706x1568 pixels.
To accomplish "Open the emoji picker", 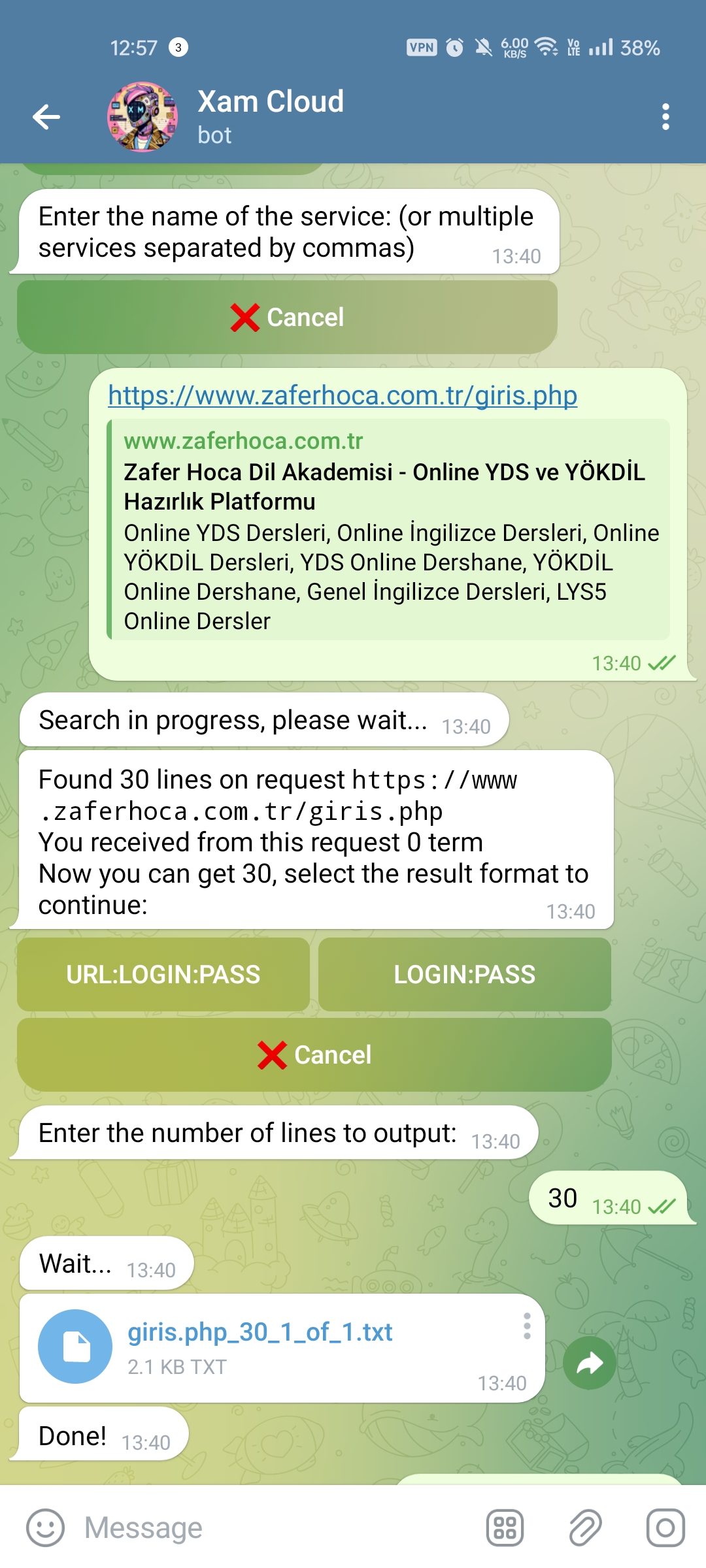I will tap(45, 1528).
